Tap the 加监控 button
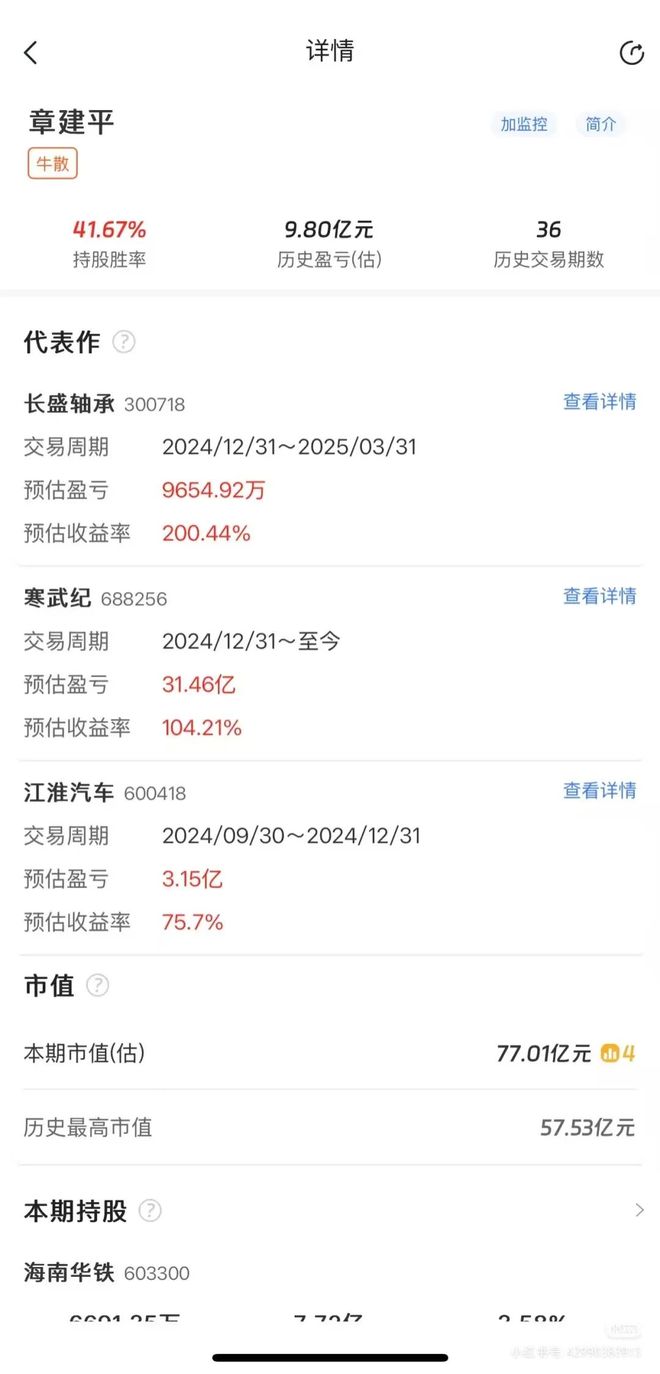Screen dimensions: 660x1374 (524, 125)
